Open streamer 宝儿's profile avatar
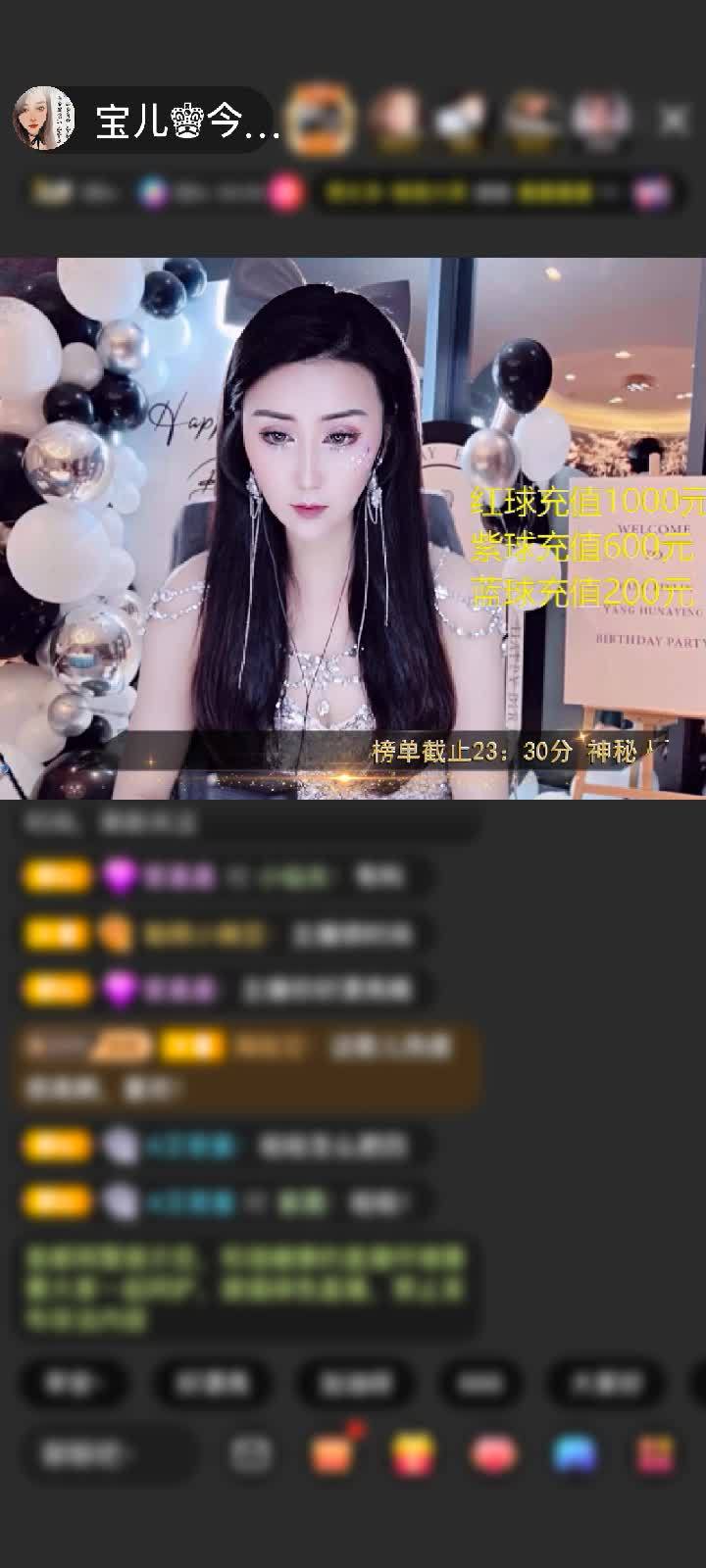 click(45, 120)
